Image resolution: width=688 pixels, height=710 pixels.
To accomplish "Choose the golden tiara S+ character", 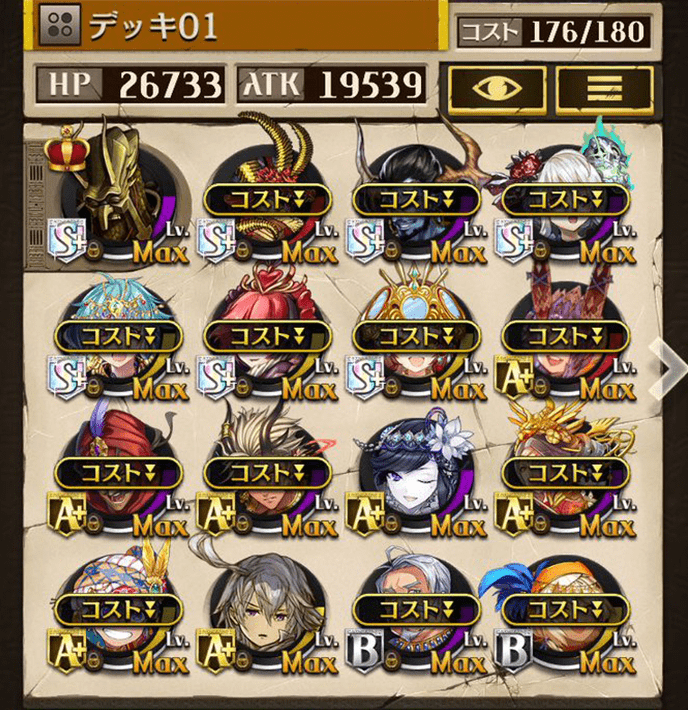I will tap(415, 335).
